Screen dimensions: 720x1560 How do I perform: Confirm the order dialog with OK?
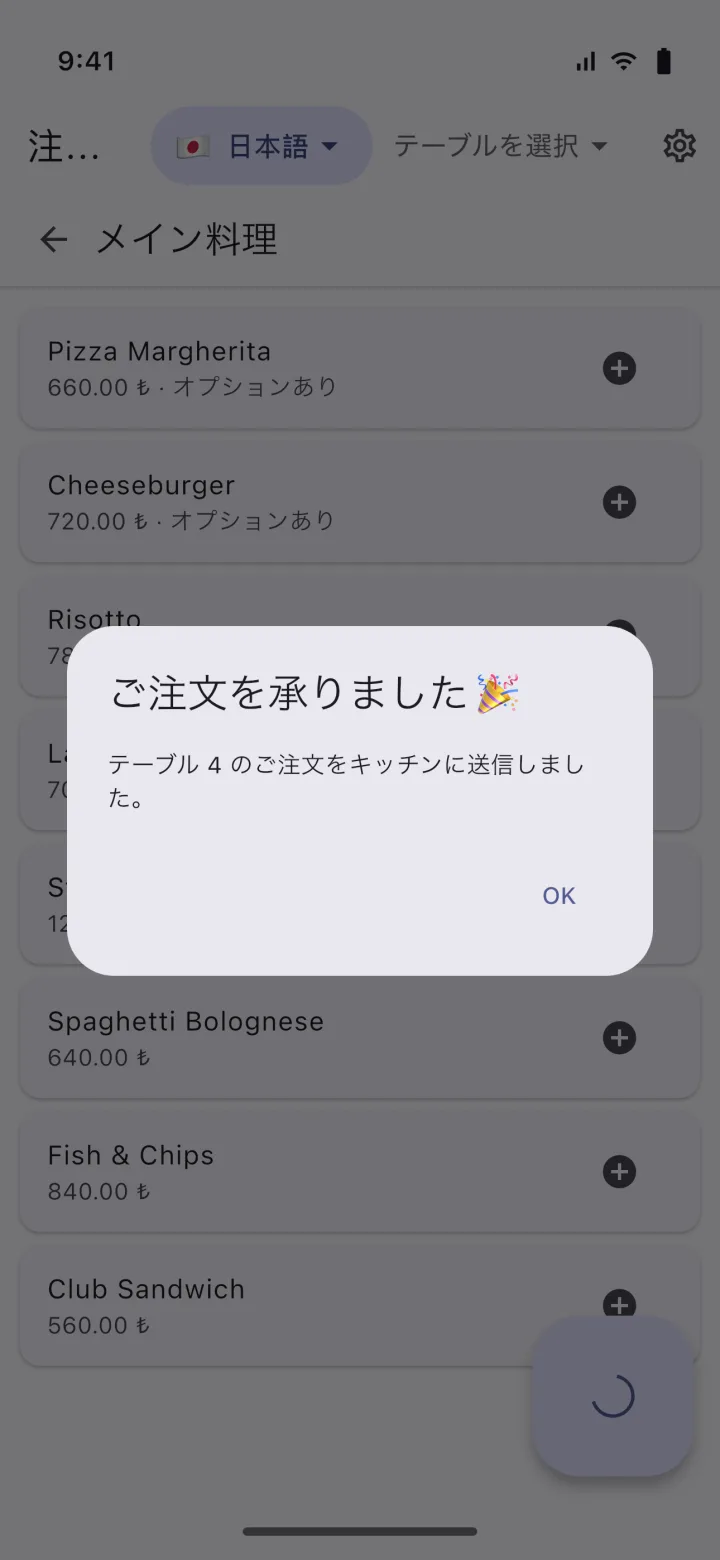559,895
